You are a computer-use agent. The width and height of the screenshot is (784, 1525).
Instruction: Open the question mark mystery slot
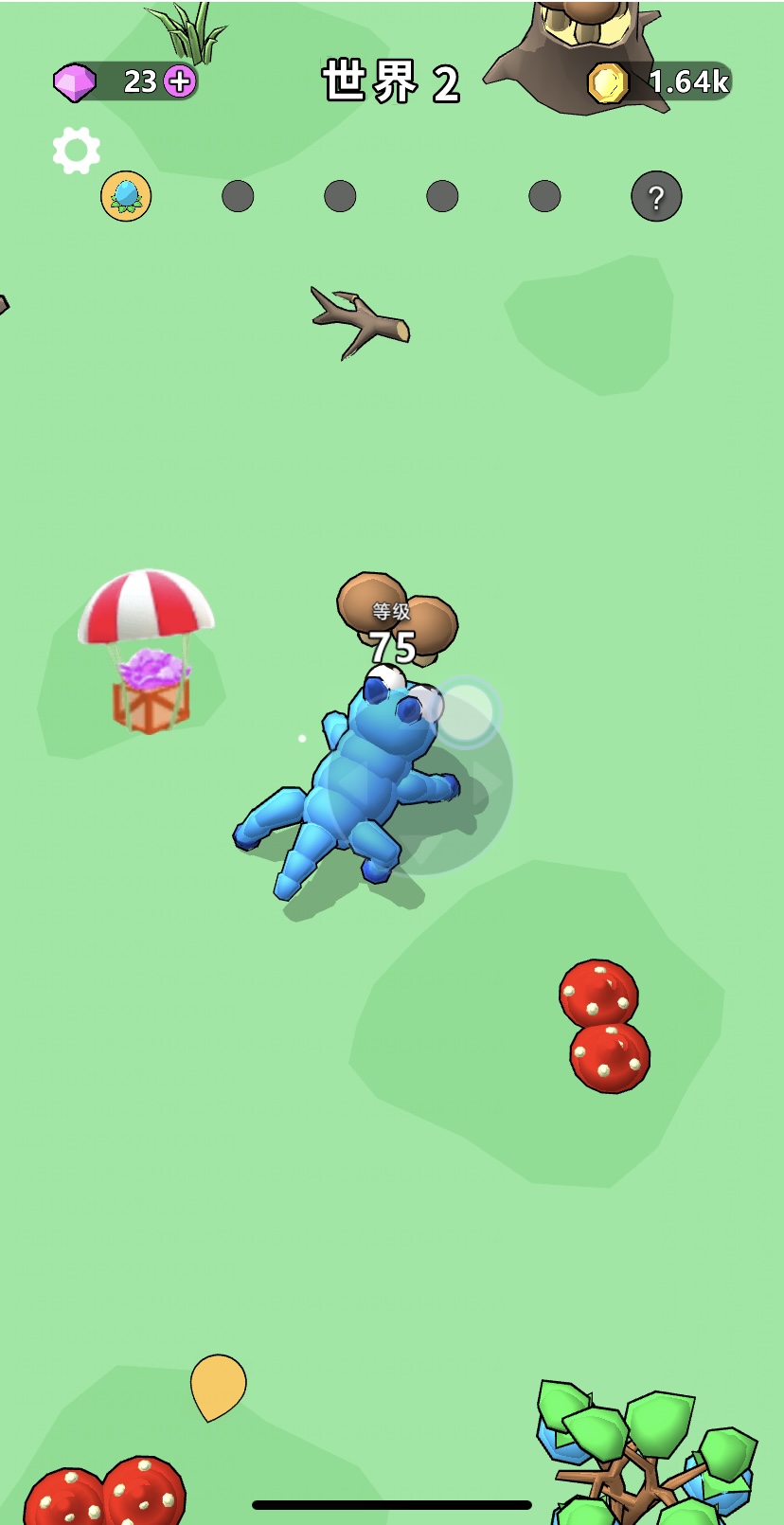pyautogui.click(x=656, y=197)
